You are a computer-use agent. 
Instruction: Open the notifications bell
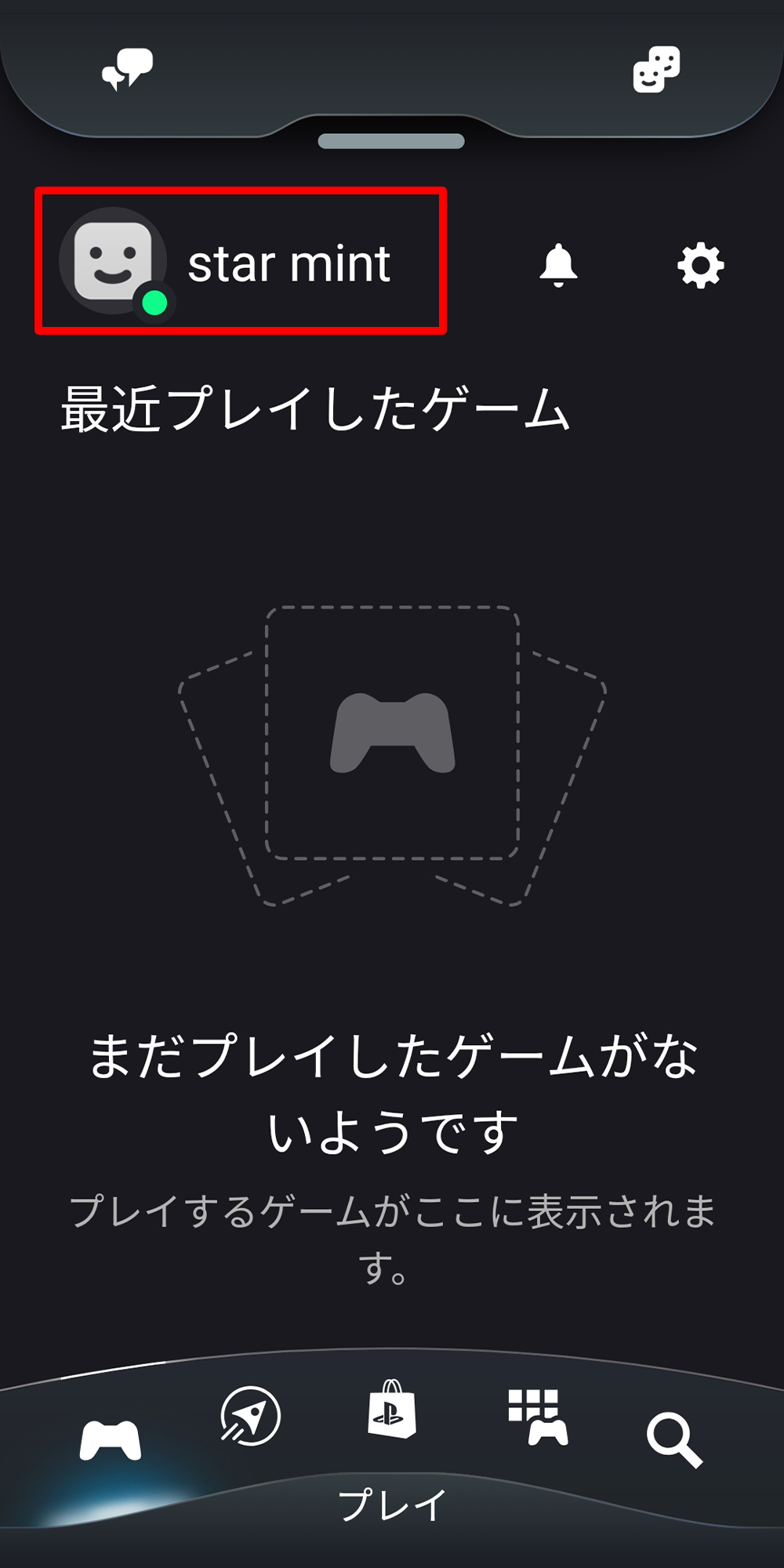pyautogui.click(x=558, y=265)
